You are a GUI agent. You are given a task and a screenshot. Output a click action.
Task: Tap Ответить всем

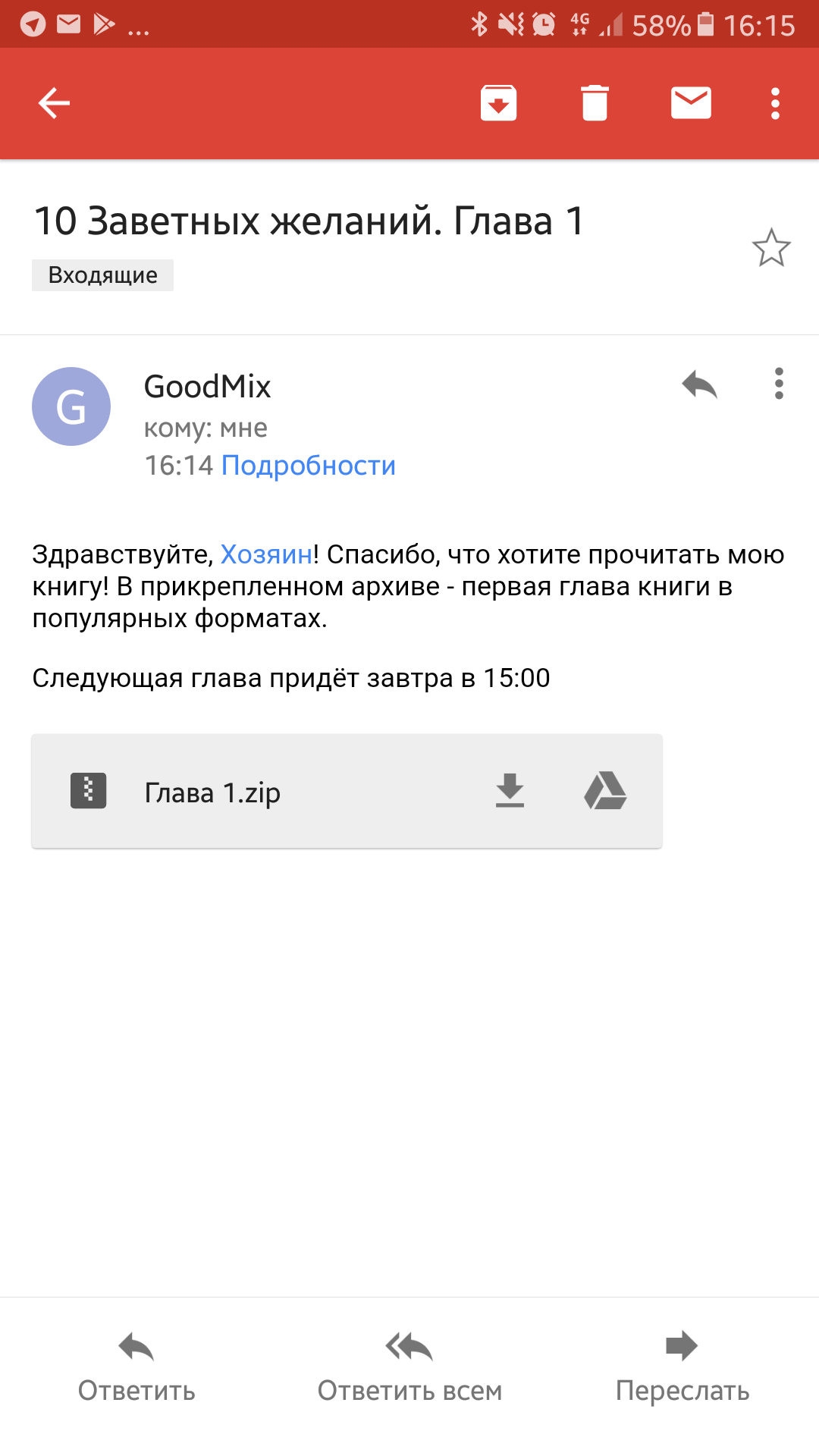click(x=409, y=1367)
